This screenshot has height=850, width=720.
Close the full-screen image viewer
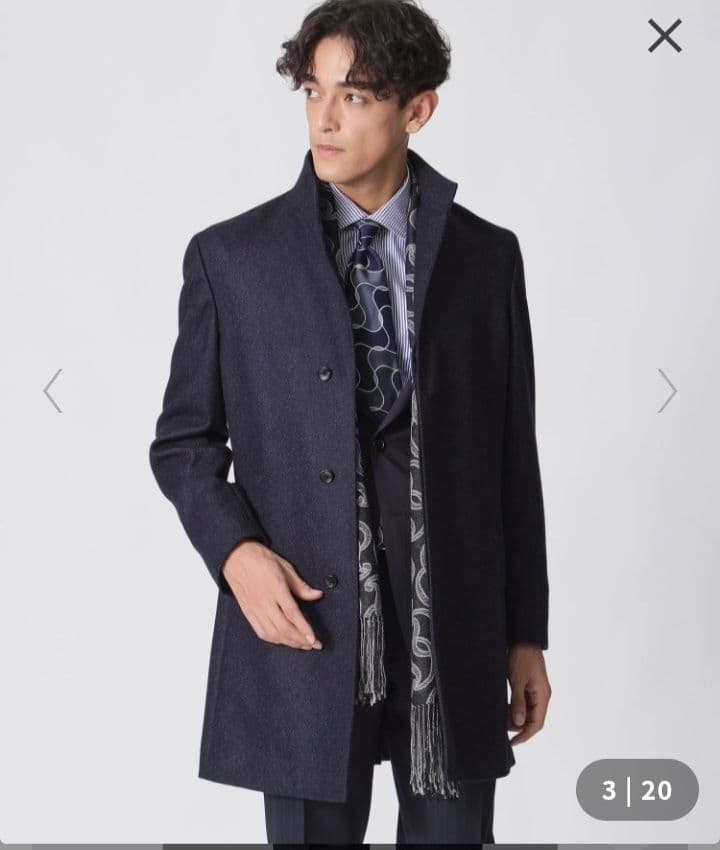[x=664, y=36]
